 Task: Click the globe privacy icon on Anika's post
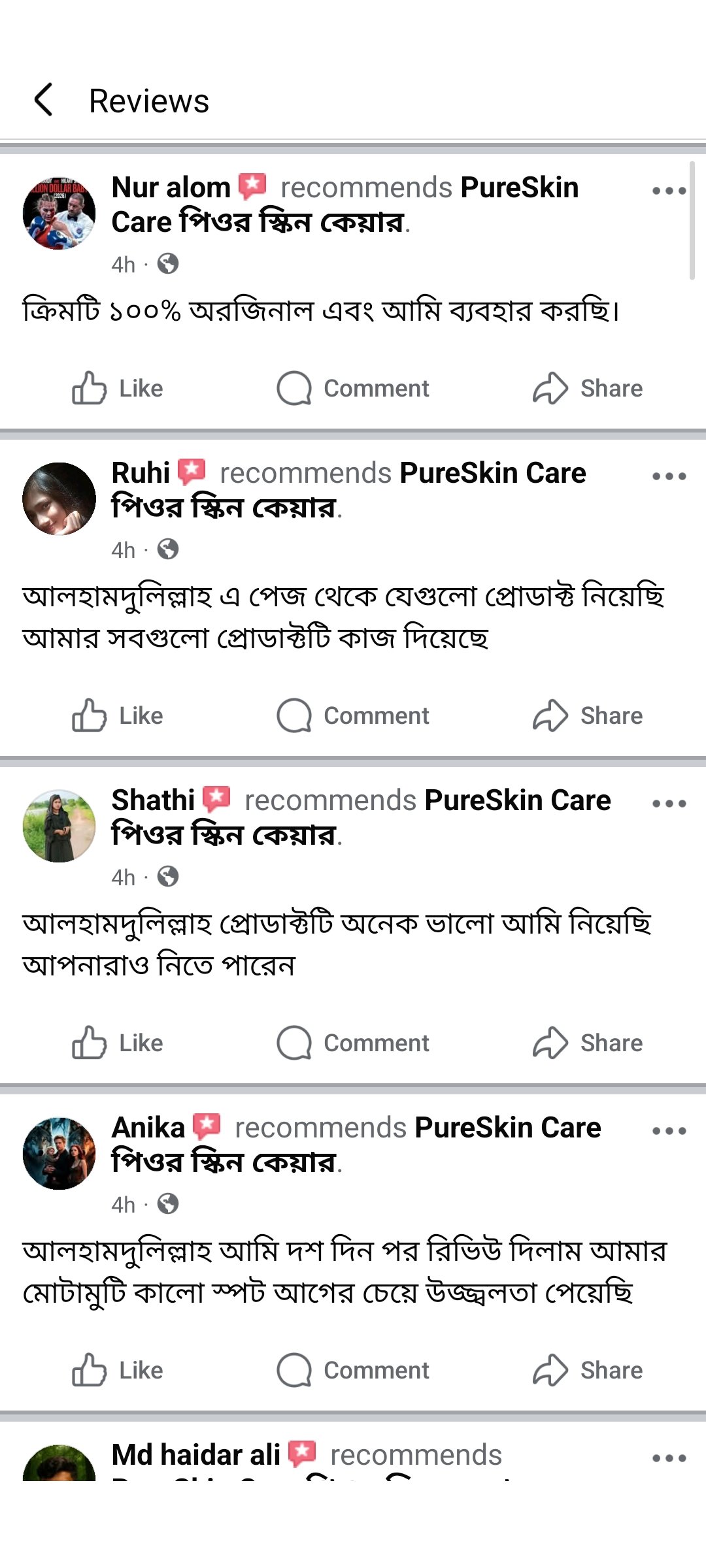(169, 1203)
